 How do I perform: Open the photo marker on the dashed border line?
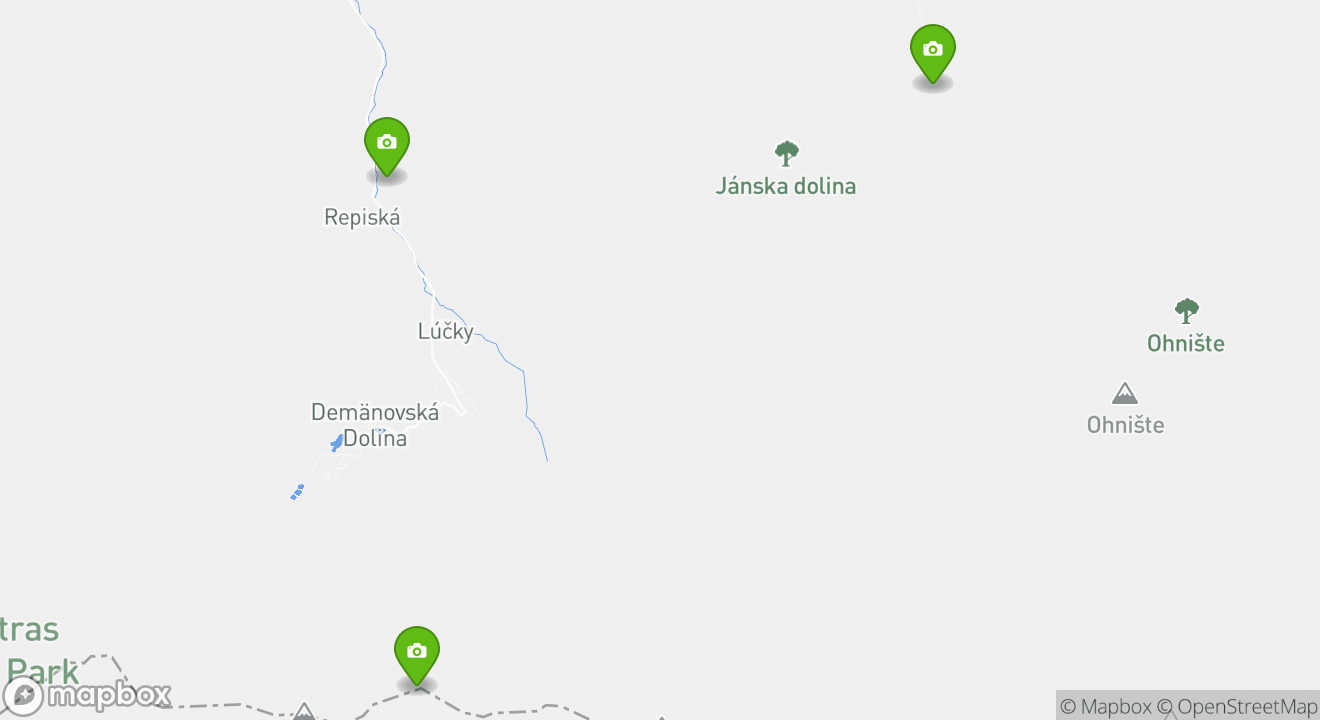coord(417,653)
